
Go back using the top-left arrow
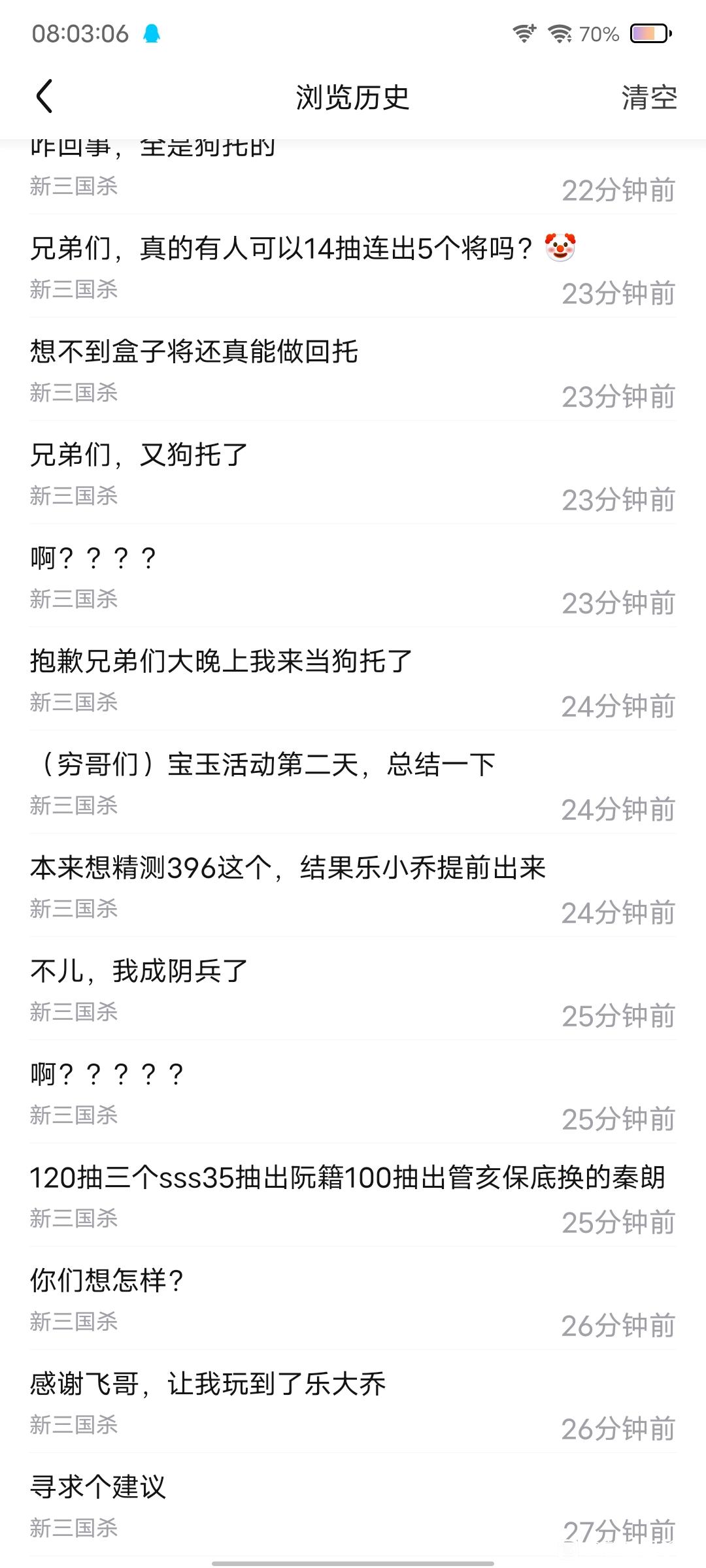tap(44, 97)
